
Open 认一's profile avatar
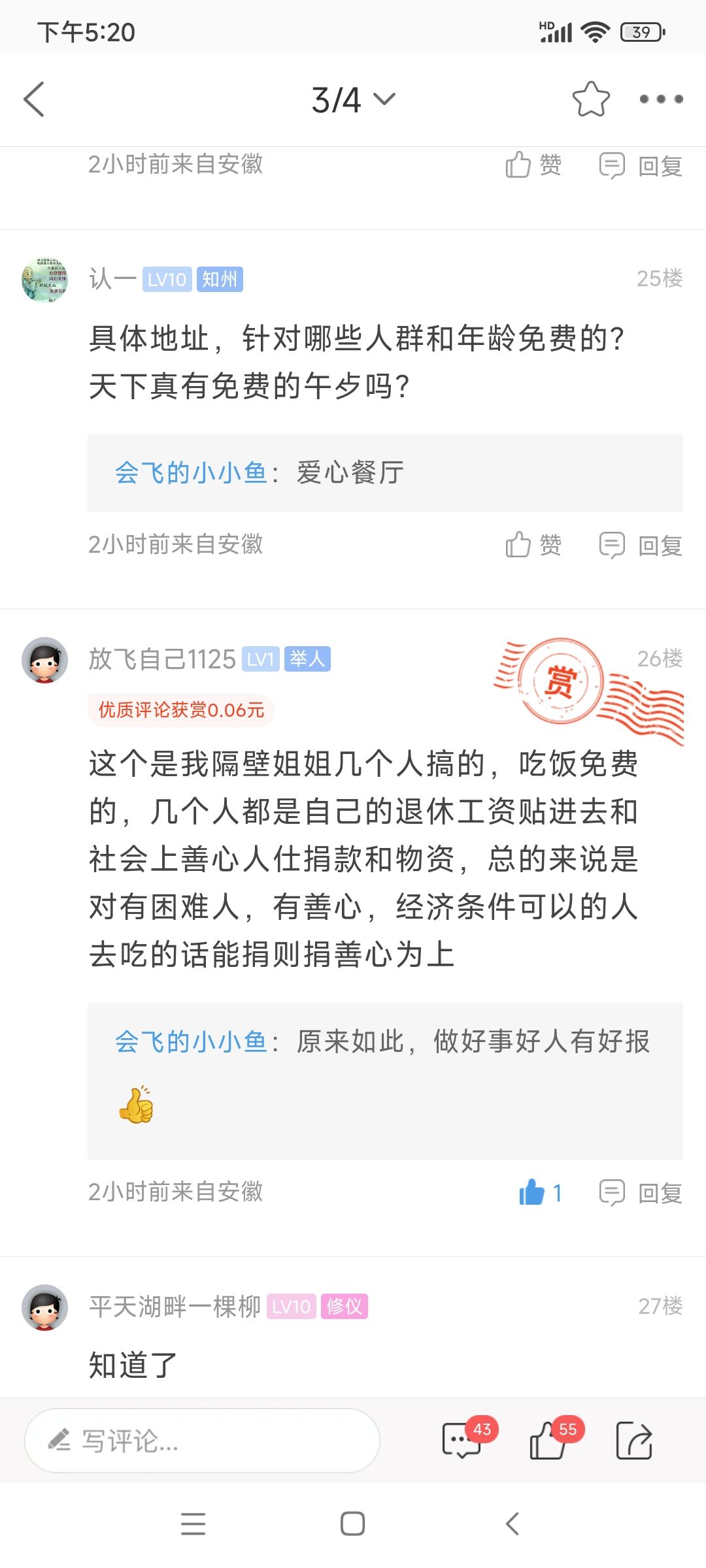point(44,280)
